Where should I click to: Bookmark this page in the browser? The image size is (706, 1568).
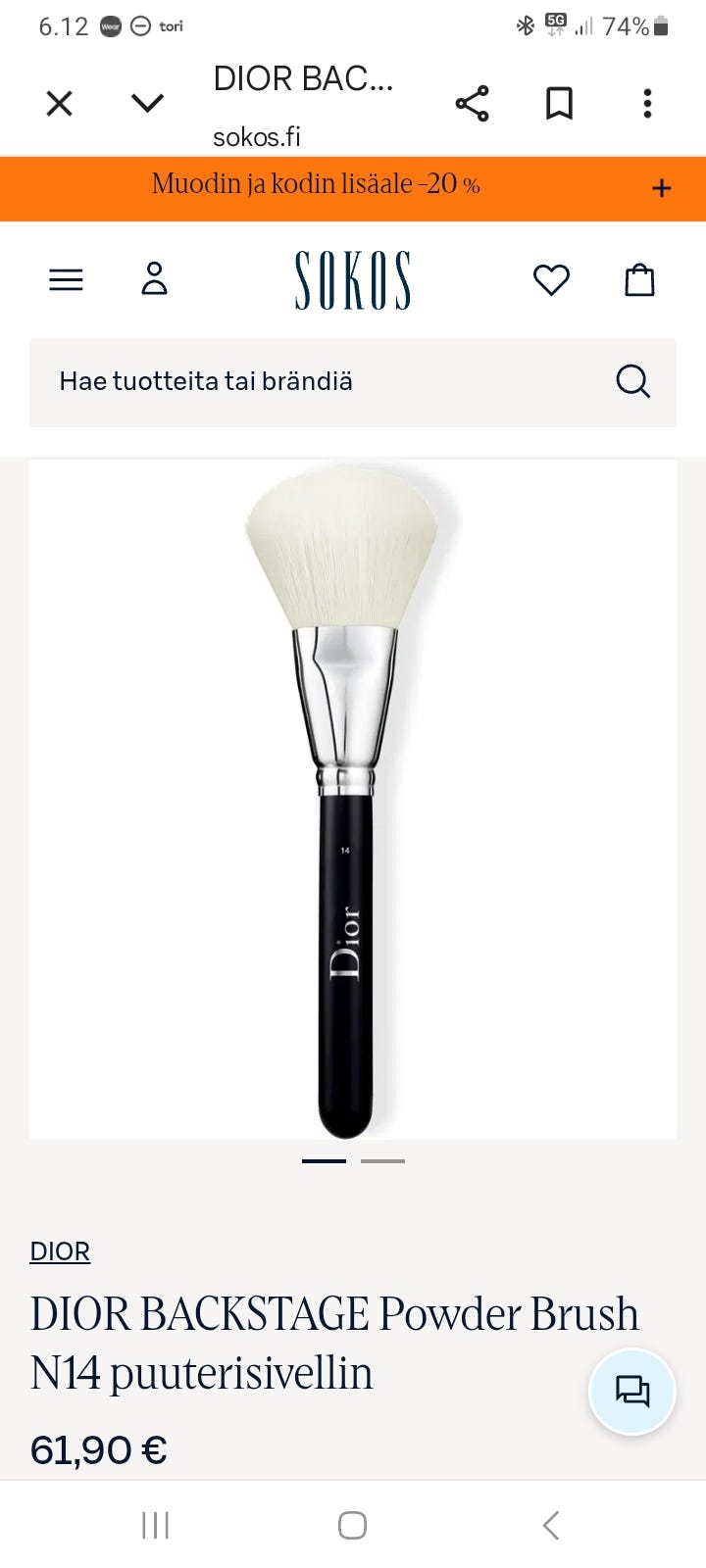tap(559, 103)
